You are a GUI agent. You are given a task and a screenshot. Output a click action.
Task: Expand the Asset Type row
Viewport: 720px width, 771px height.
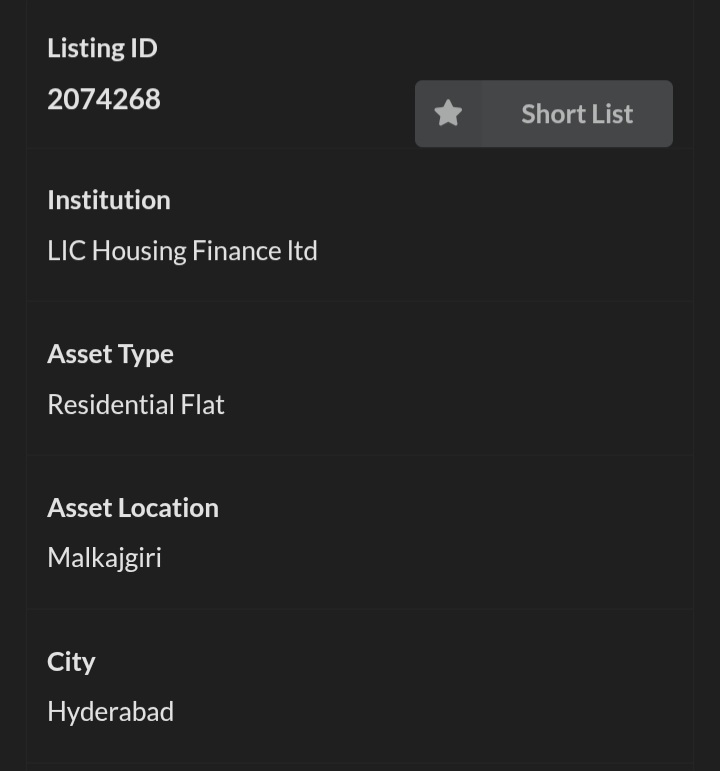click(110, 353)
